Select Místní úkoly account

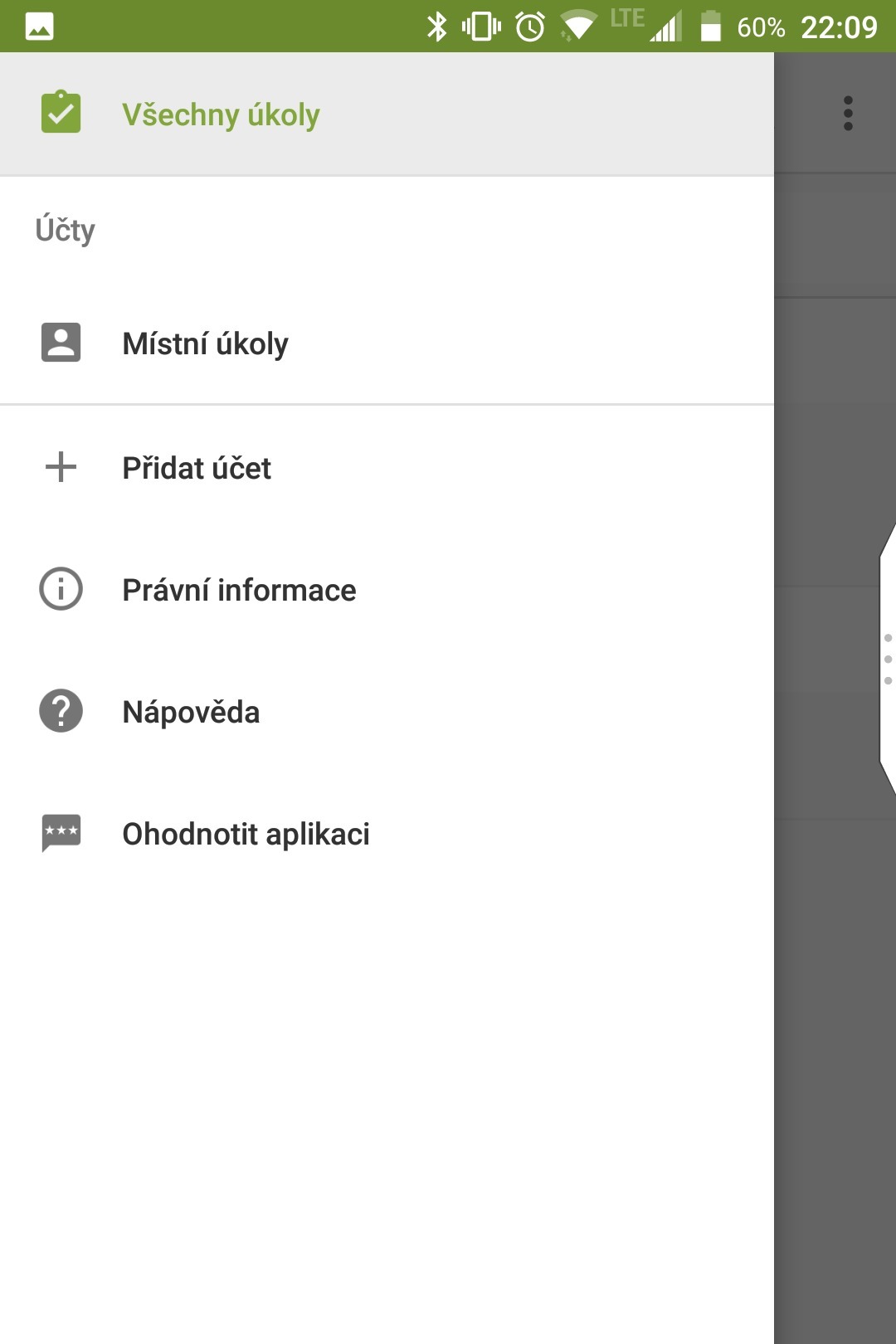tap(205, 343)
